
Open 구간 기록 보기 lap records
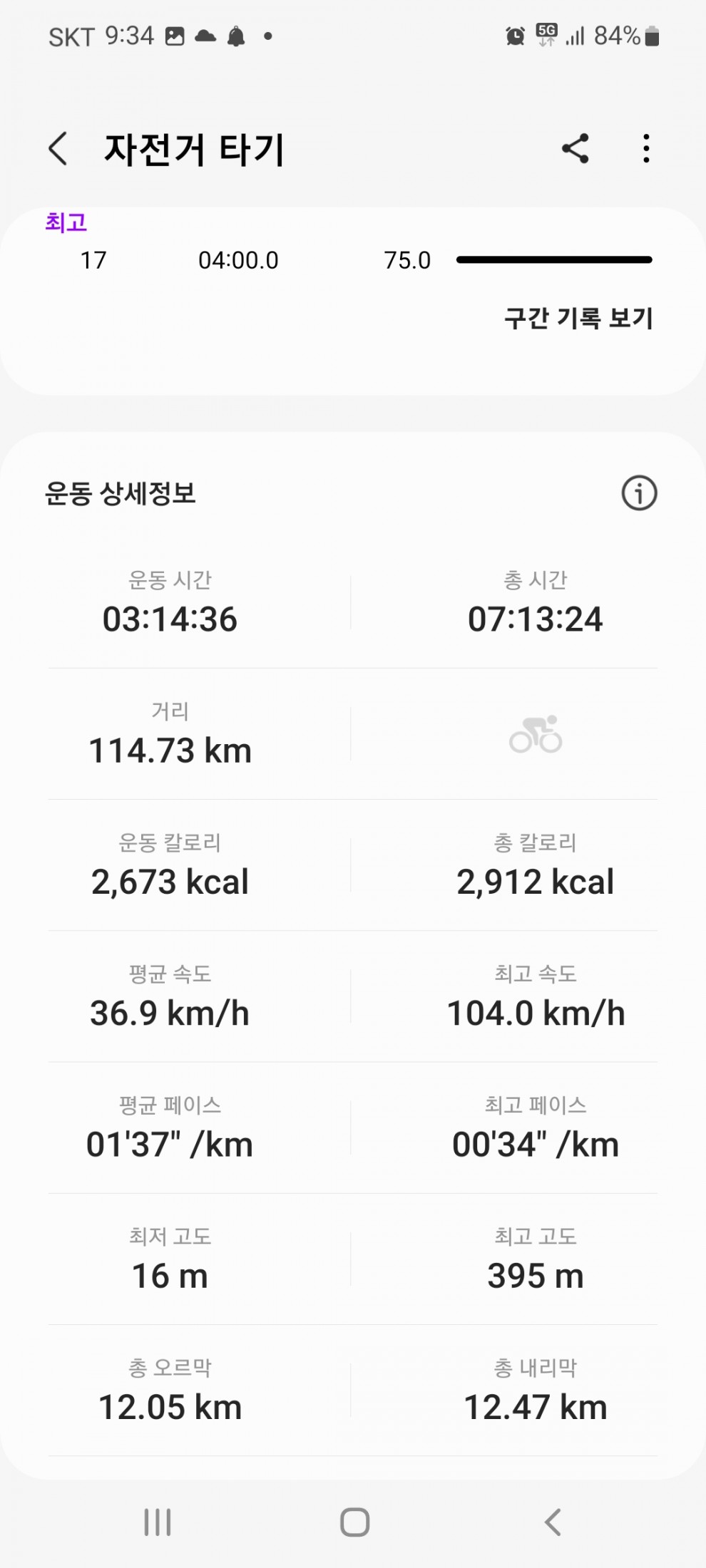[x=578, y=318]
